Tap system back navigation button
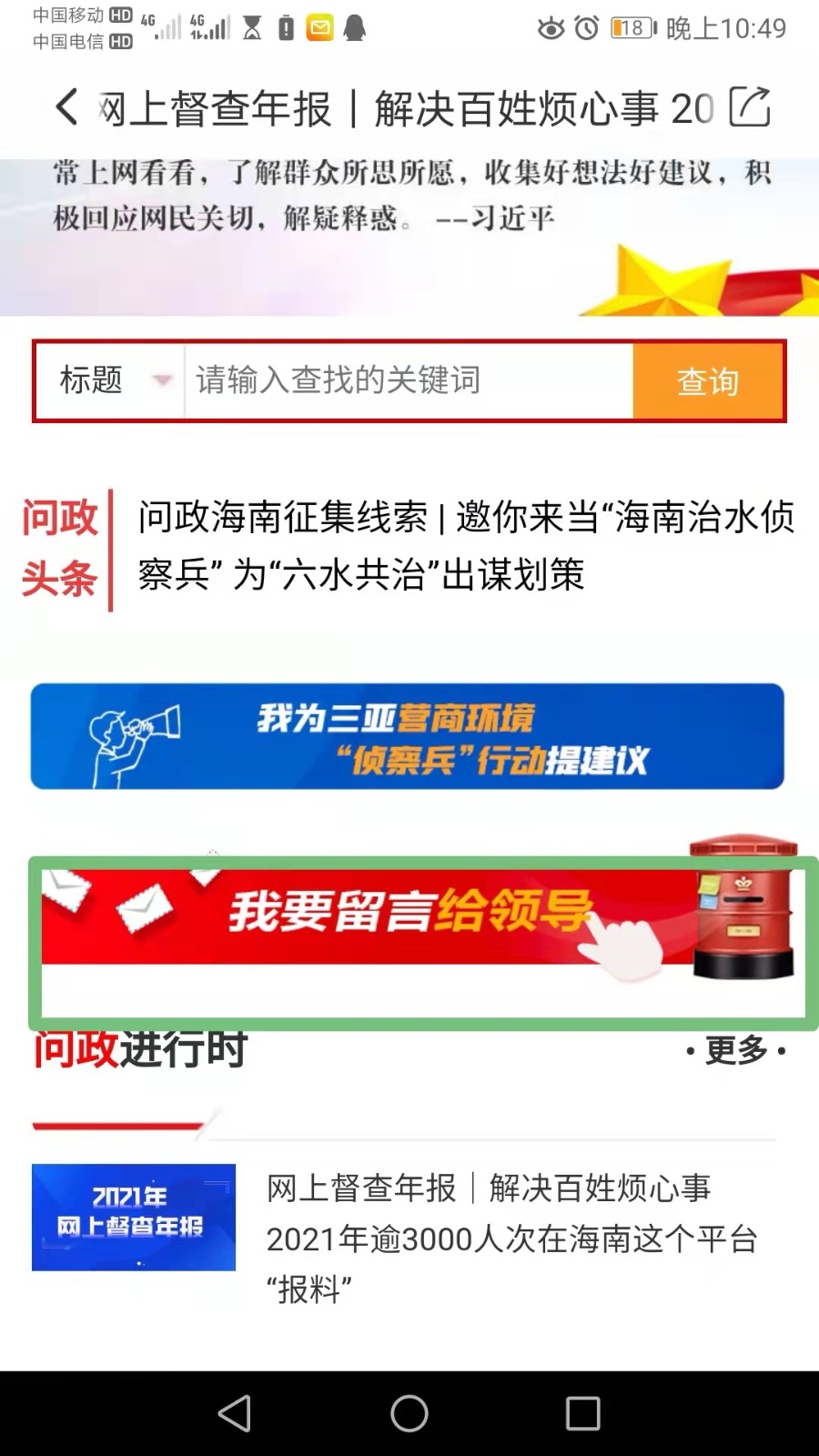Viewport: 819px width, 1456px height. coord(235,1413)
